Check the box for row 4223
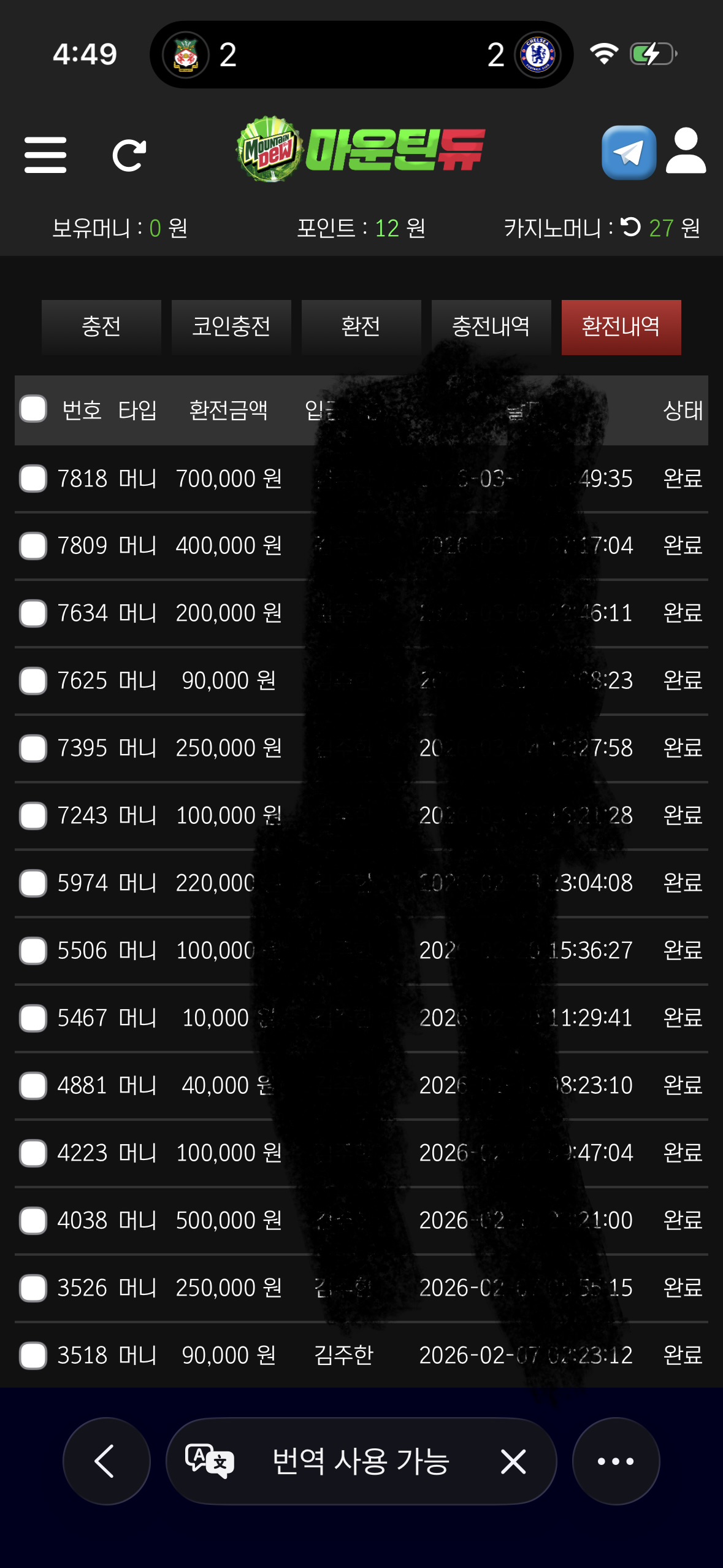Screen dimensions: 723x1568 pyautogui.click(x=33, y=1153)
